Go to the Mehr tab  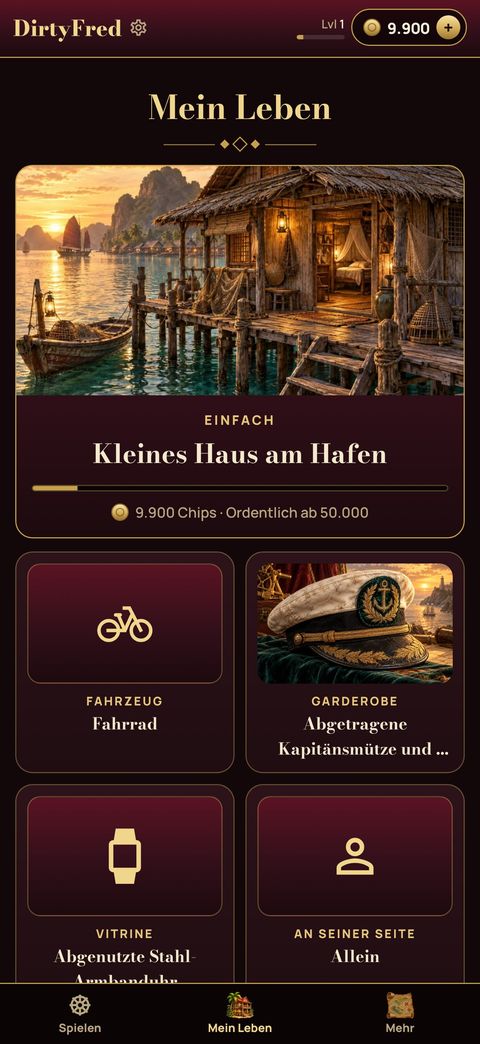[399, 1014]
